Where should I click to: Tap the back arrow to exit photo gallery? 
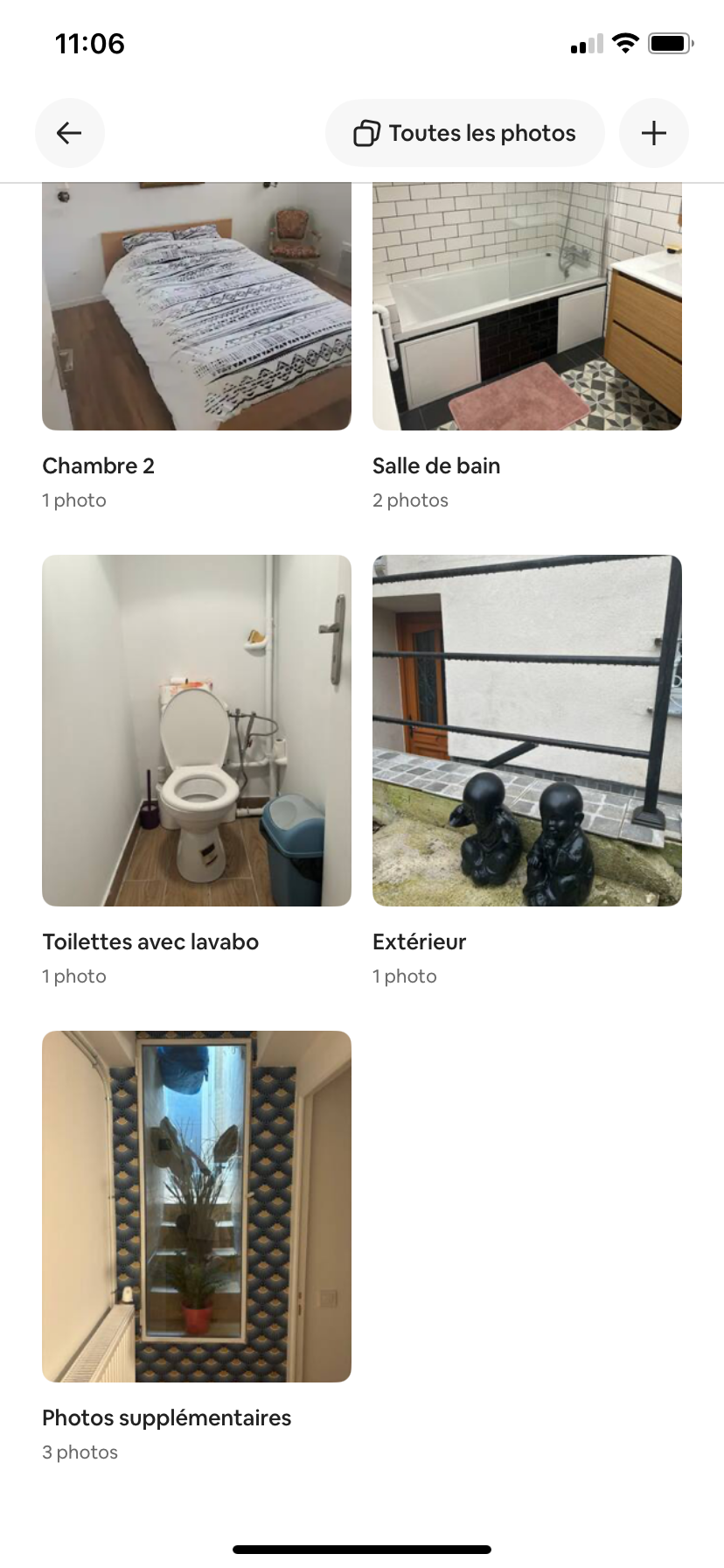tap(70, 133)
